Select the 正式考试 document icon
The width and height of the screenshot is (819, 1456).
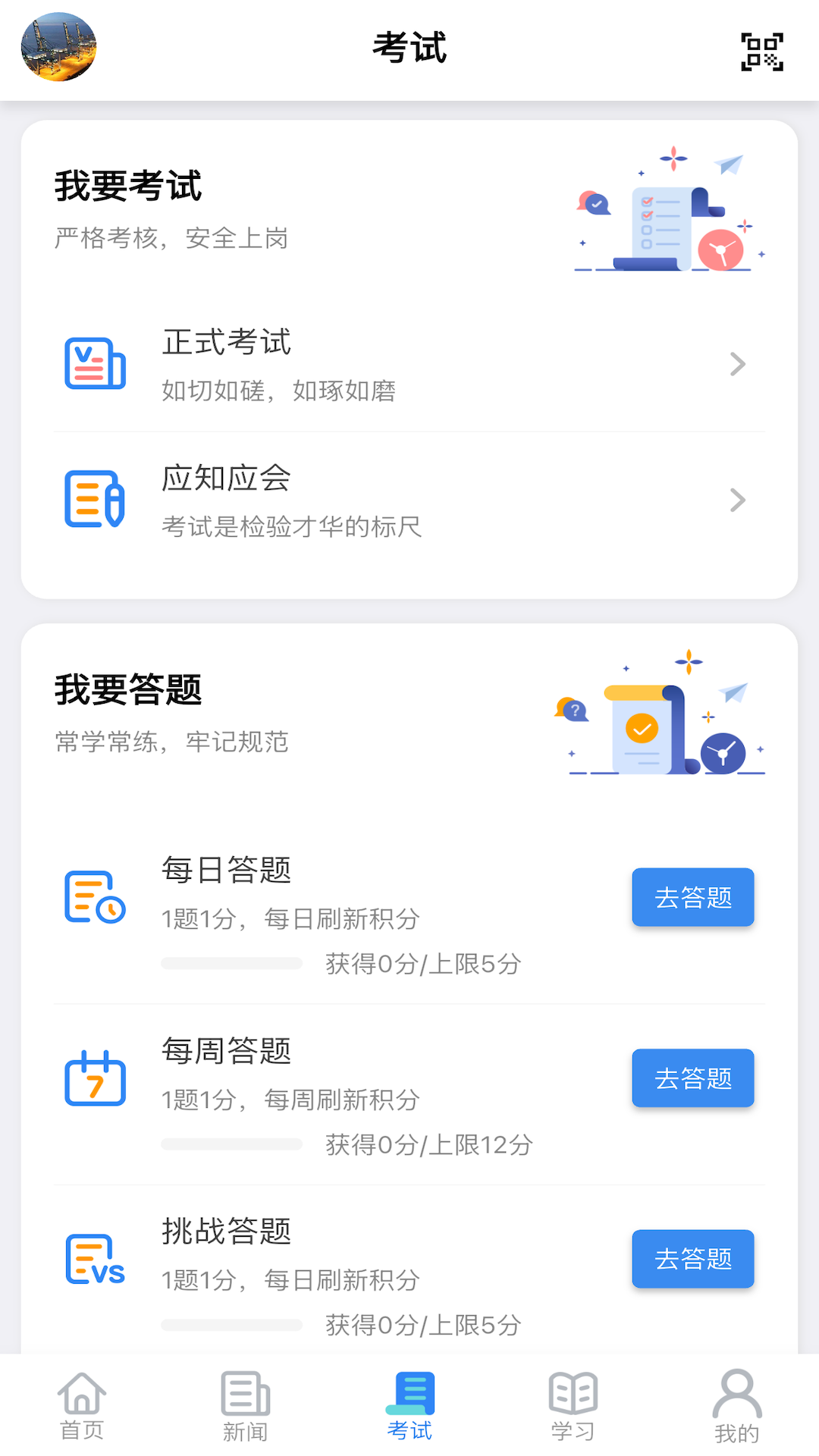pos(95,364)
